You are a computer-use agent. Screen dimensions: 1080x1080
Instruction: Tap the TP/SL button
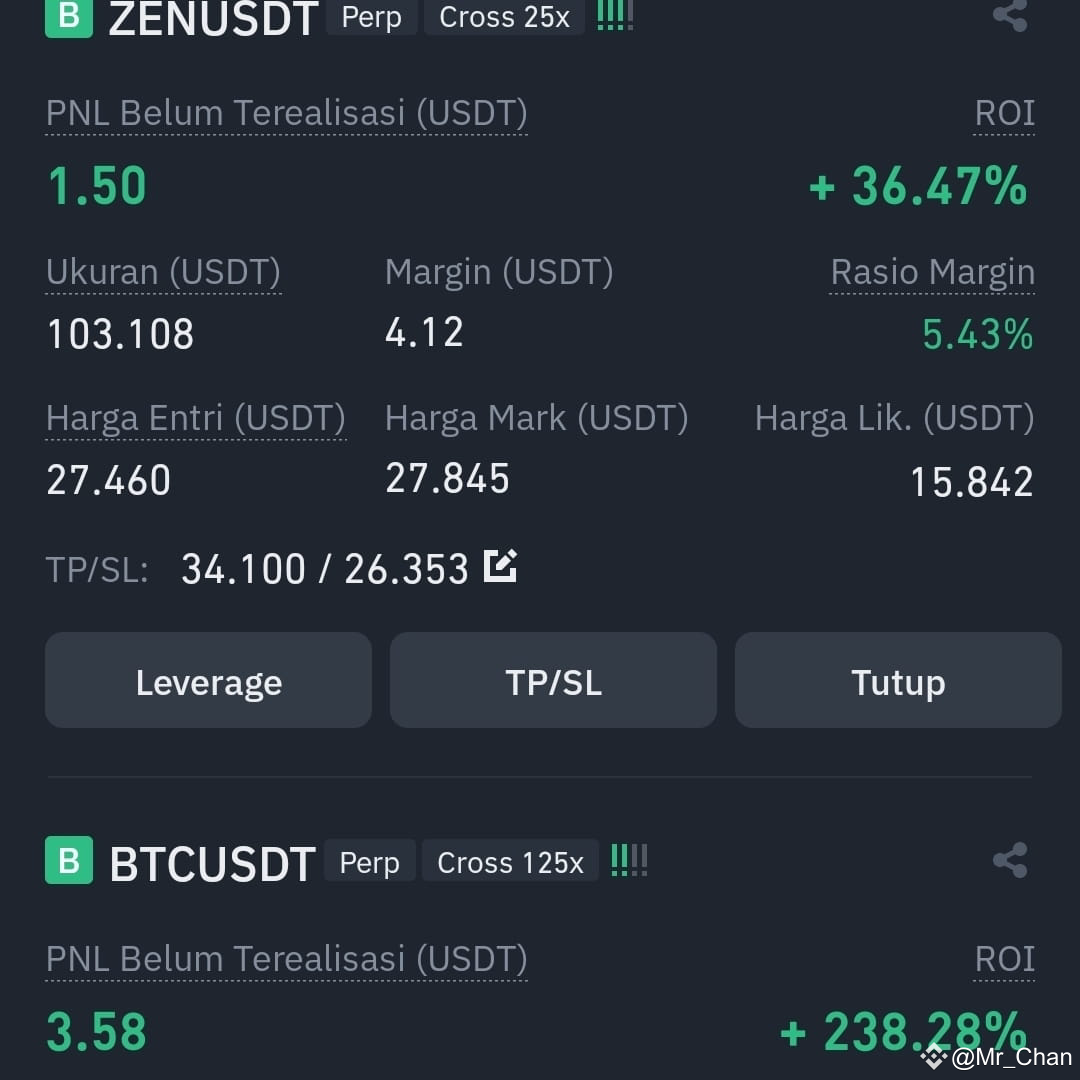pyautogui.click(x=553, y=680)
